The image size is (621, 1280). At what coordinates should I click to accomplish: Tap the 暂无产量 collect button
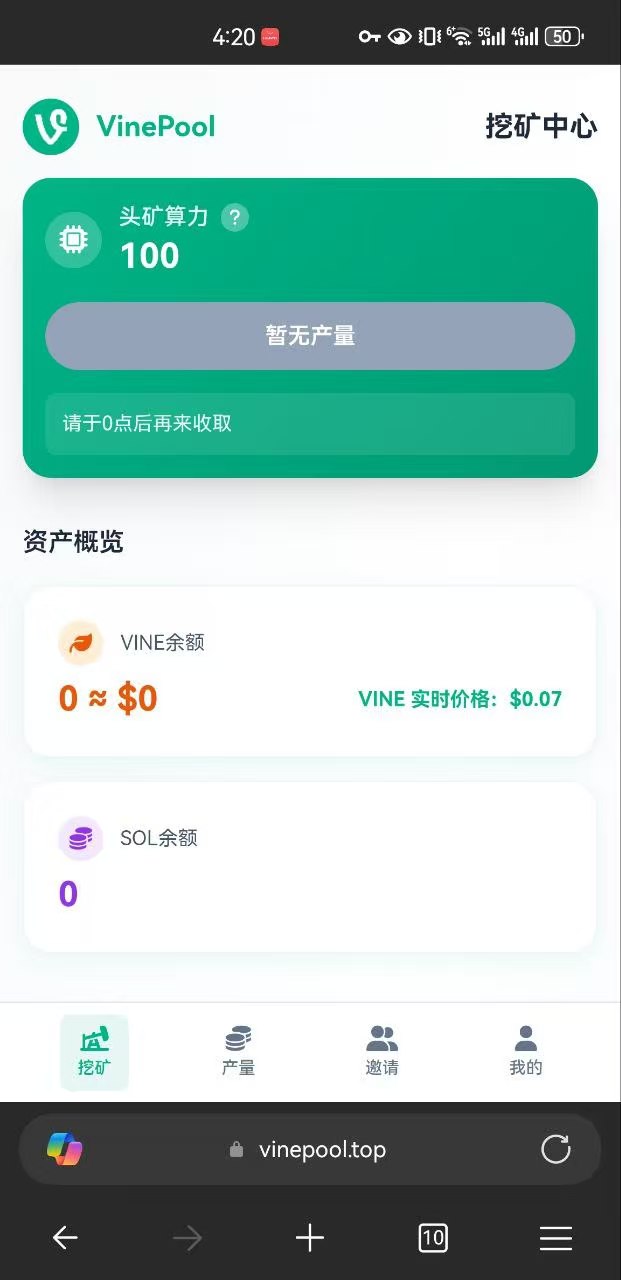coord(310,336)
